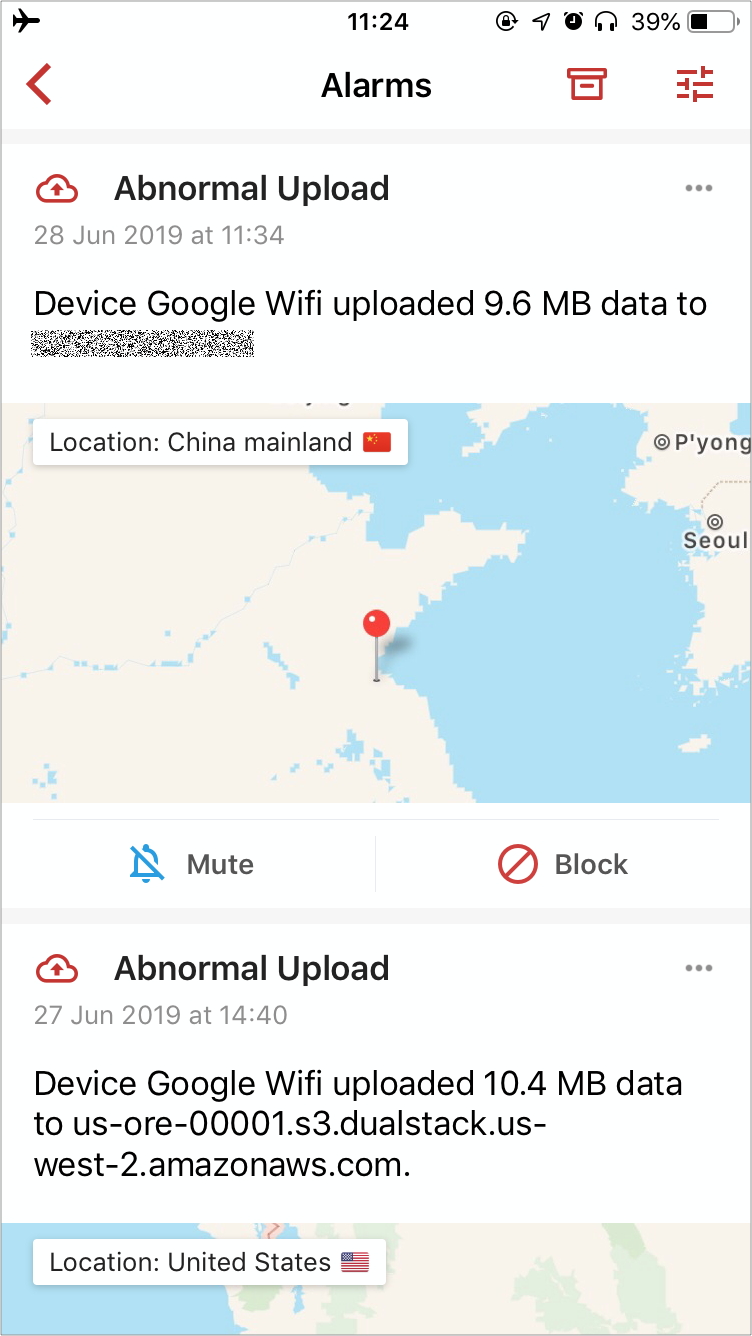Open more options for 27 Jun alarm
752x1336 pixels.
pyautogui.click(x=699, y=968)
